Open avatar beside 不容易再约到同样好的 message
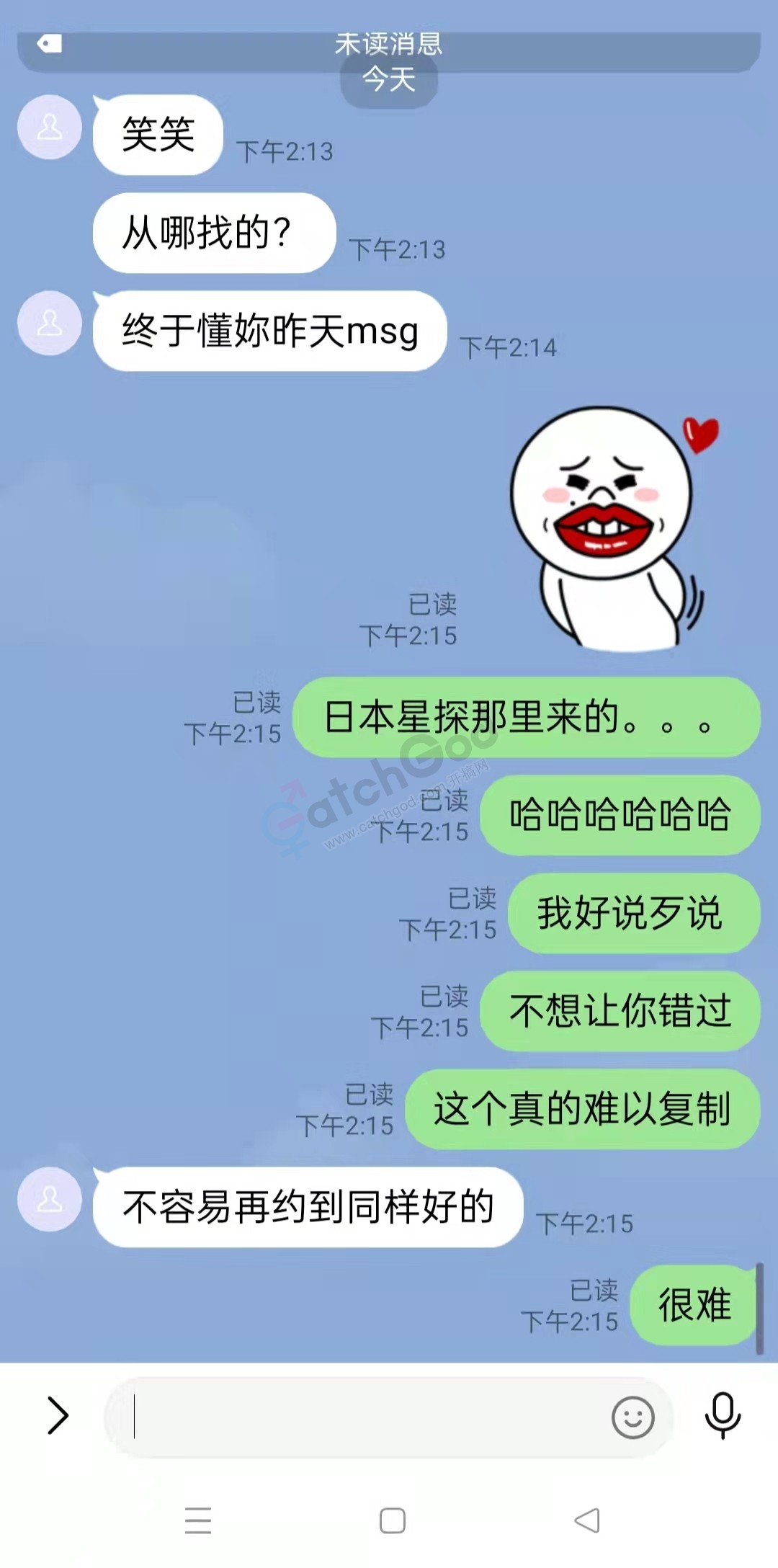 [x=50, y=1200]
